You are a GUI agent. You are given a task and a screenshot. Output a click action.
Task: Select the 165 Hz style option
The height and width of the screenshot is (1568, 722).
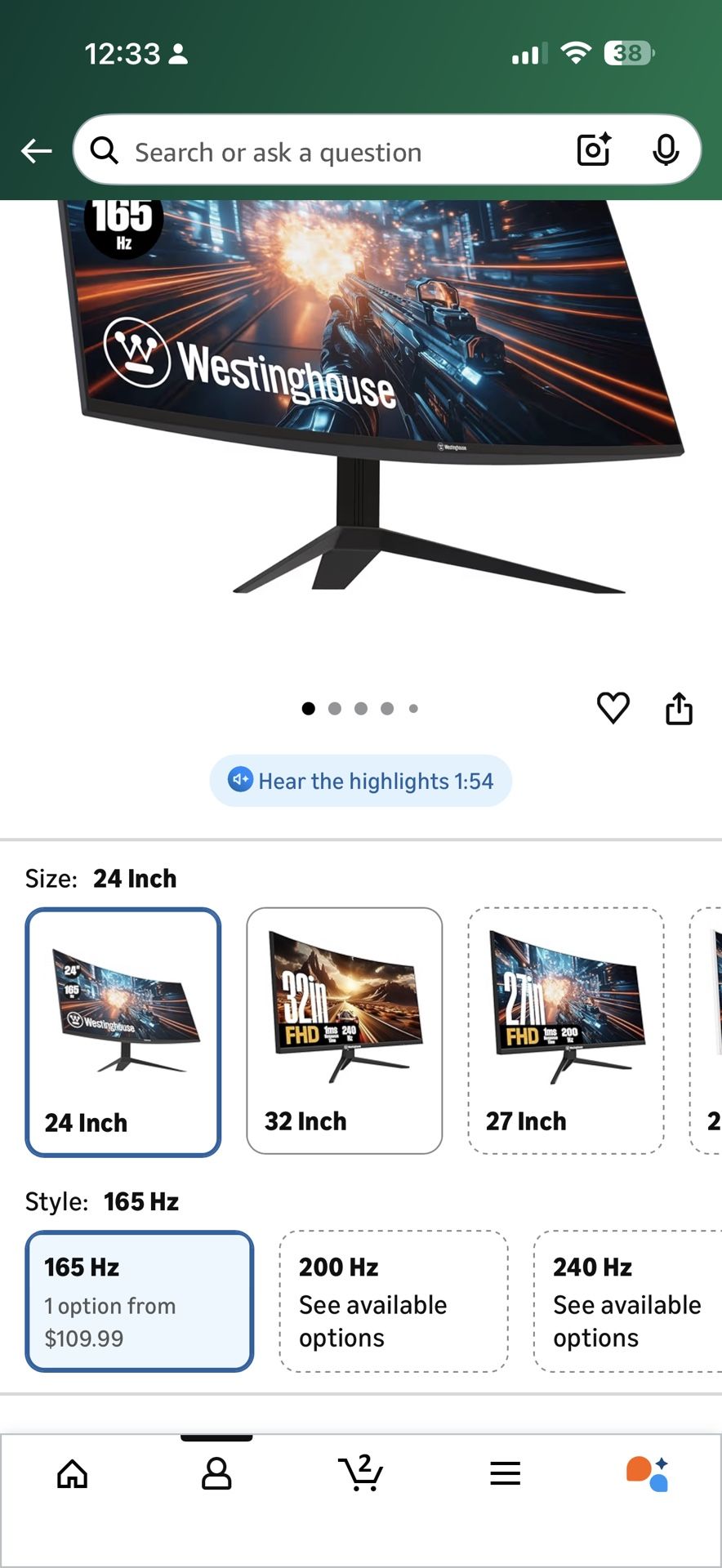point(140,1301)
